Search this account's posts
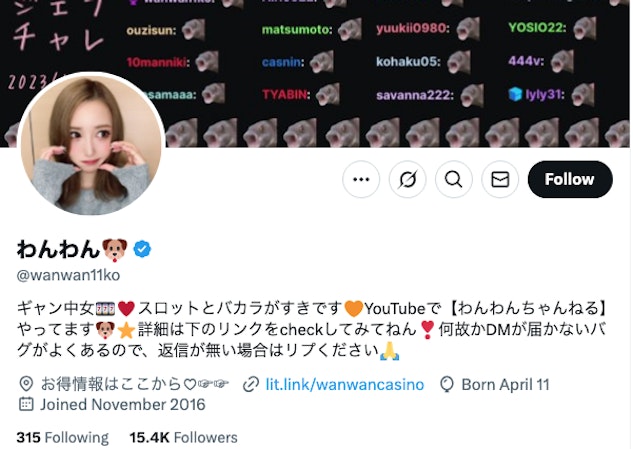Screen dimensions: 633x449 click(454, 180)
